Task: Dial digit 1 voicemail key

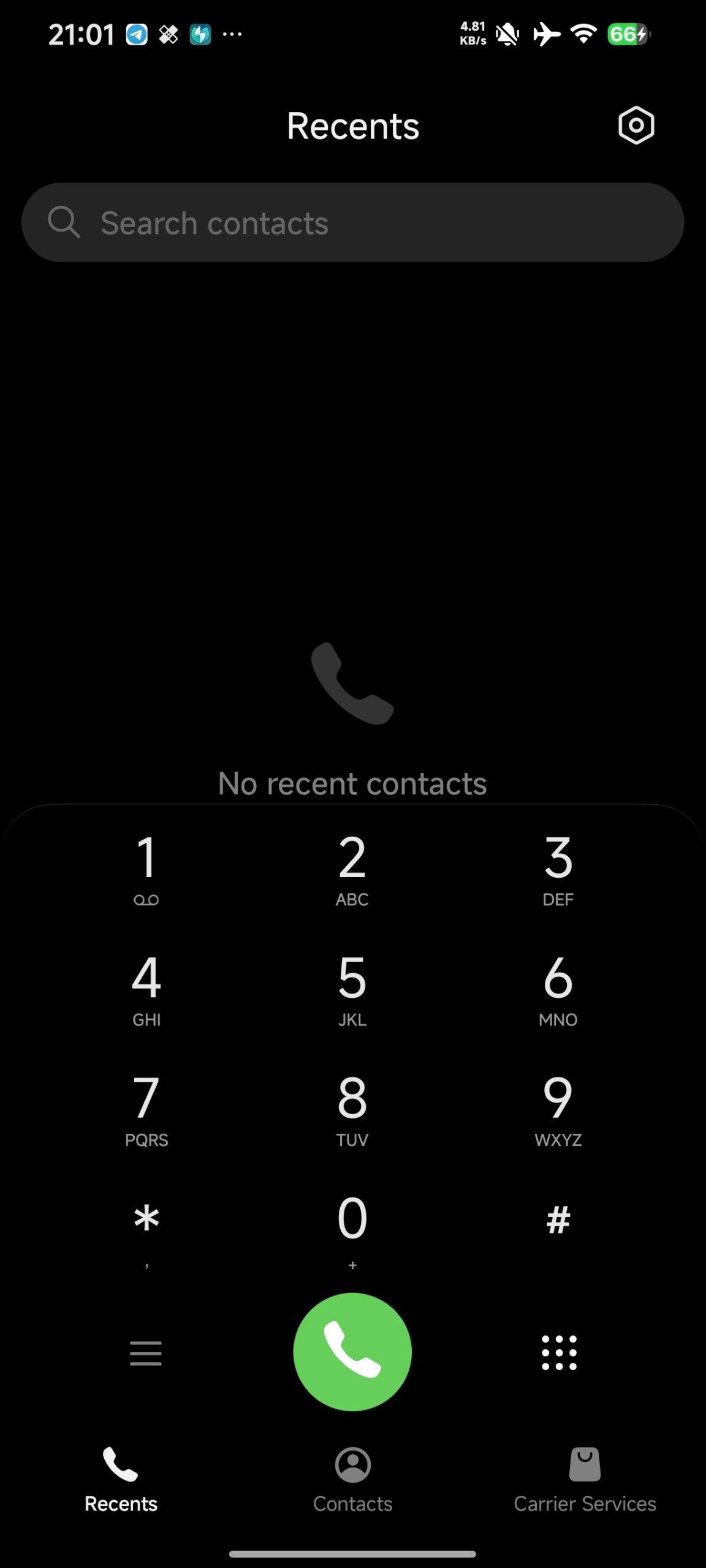Action: (x=146, y=869)
